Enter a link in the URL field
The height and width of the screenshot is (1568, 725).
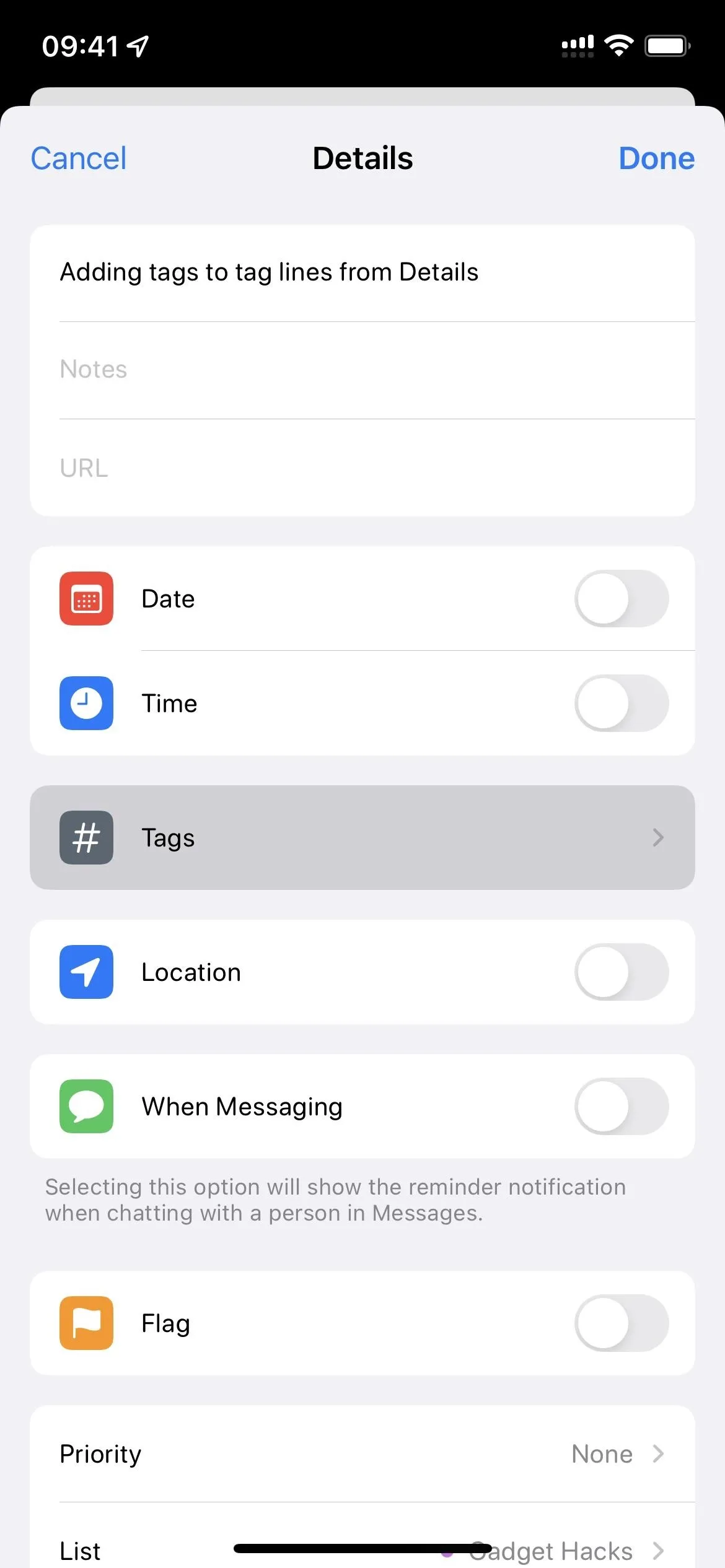click(x=362, y=468)
